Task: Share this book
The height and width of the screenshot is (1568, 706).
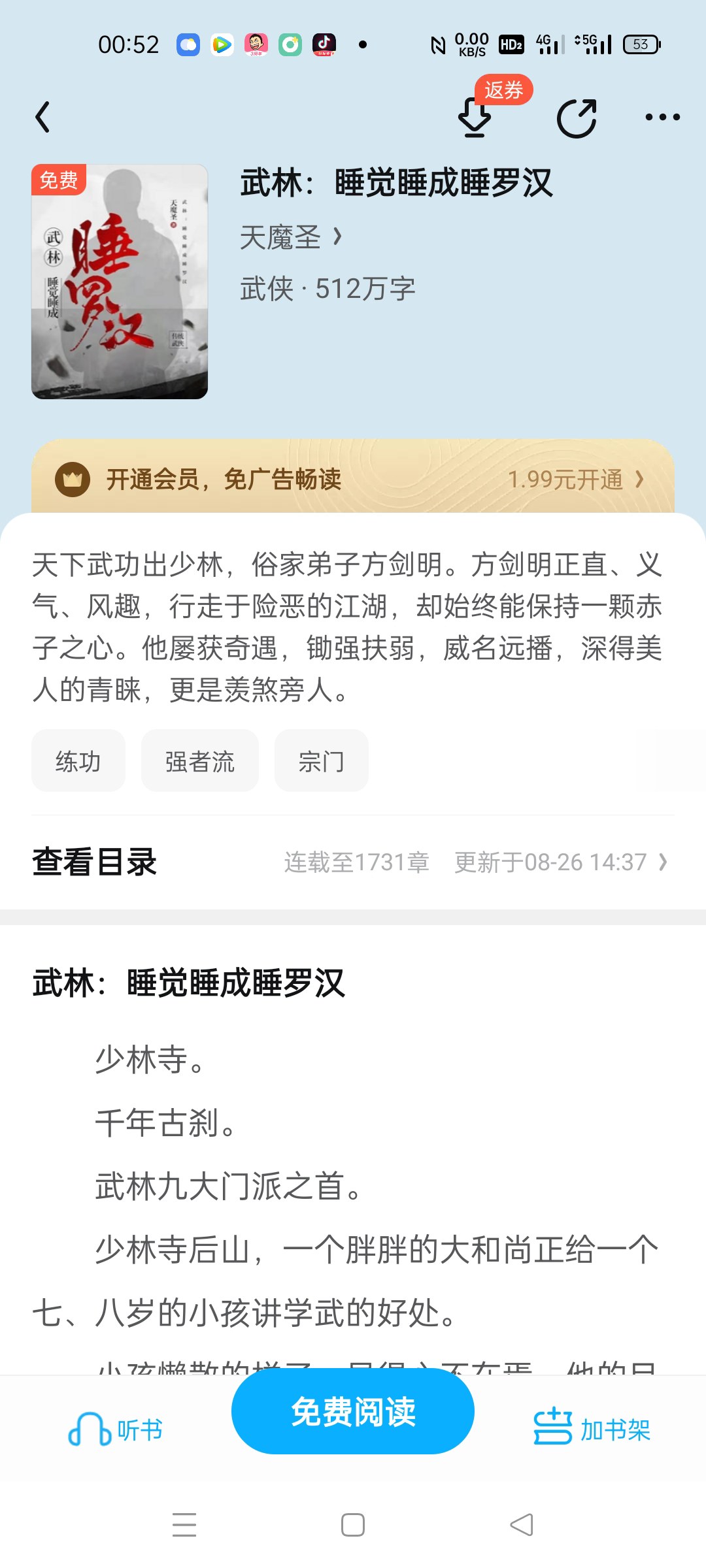Action: click(x=577, y=118)
